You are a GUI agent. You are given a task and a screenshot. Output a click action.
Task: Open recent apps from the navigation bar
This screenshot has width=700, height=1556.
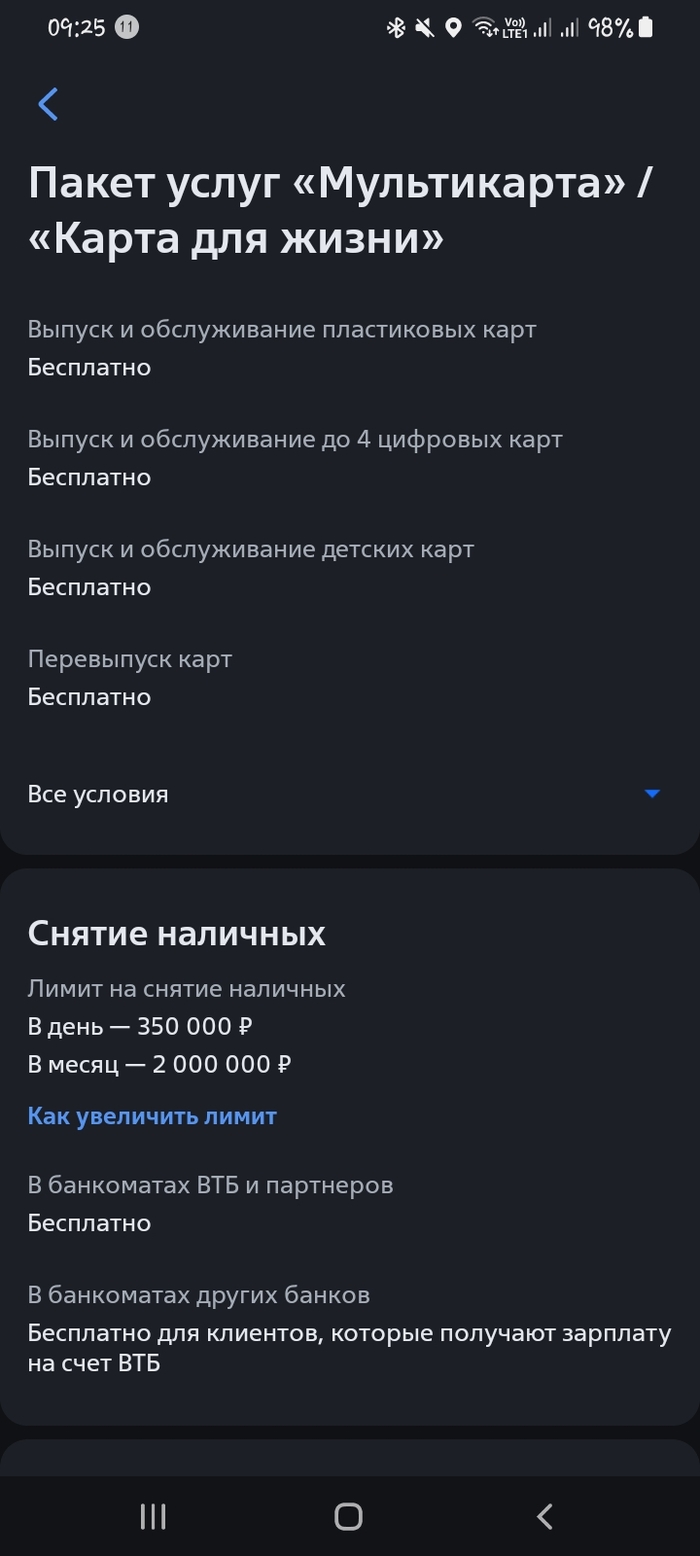(x=153, y=1516)
